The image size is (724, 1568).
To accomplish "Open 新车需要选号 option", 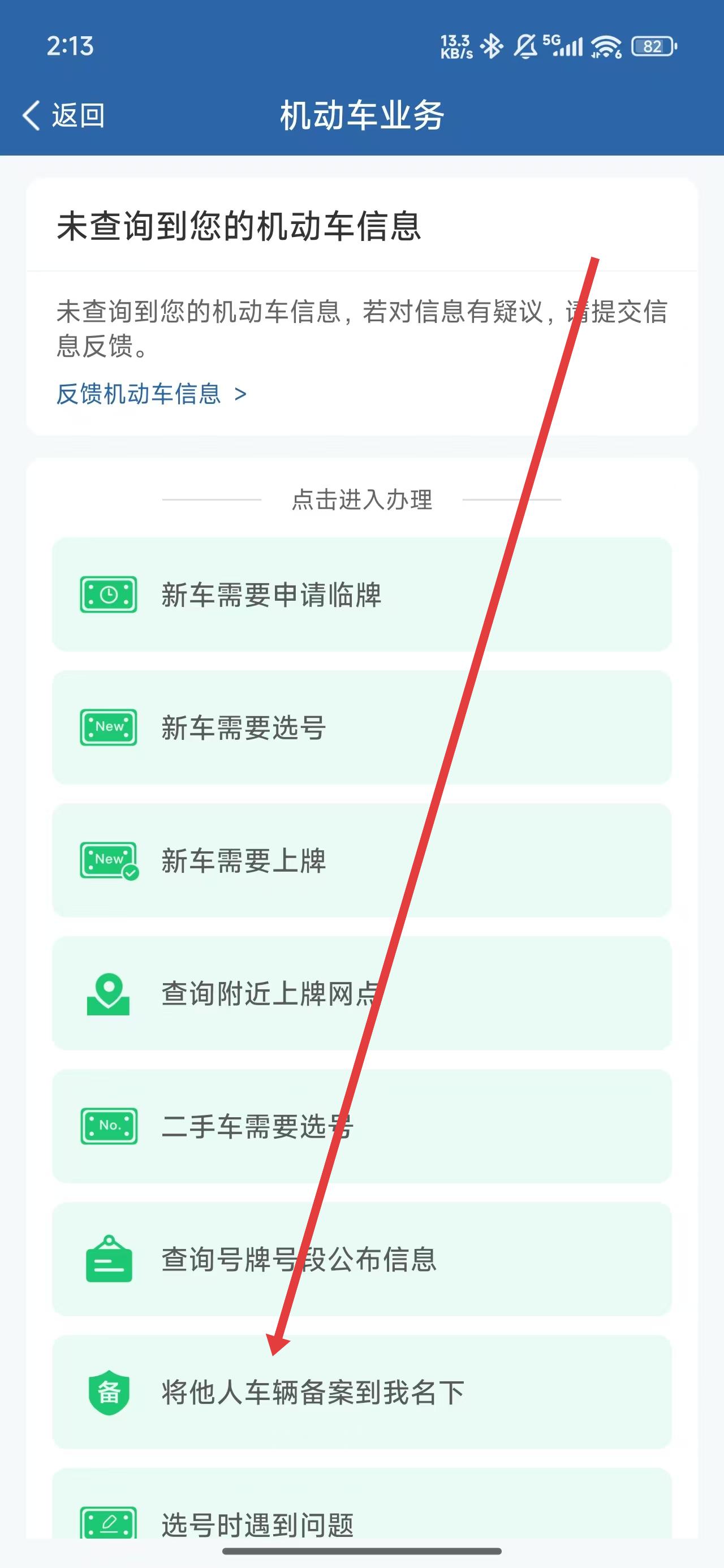I will (361, 727).
